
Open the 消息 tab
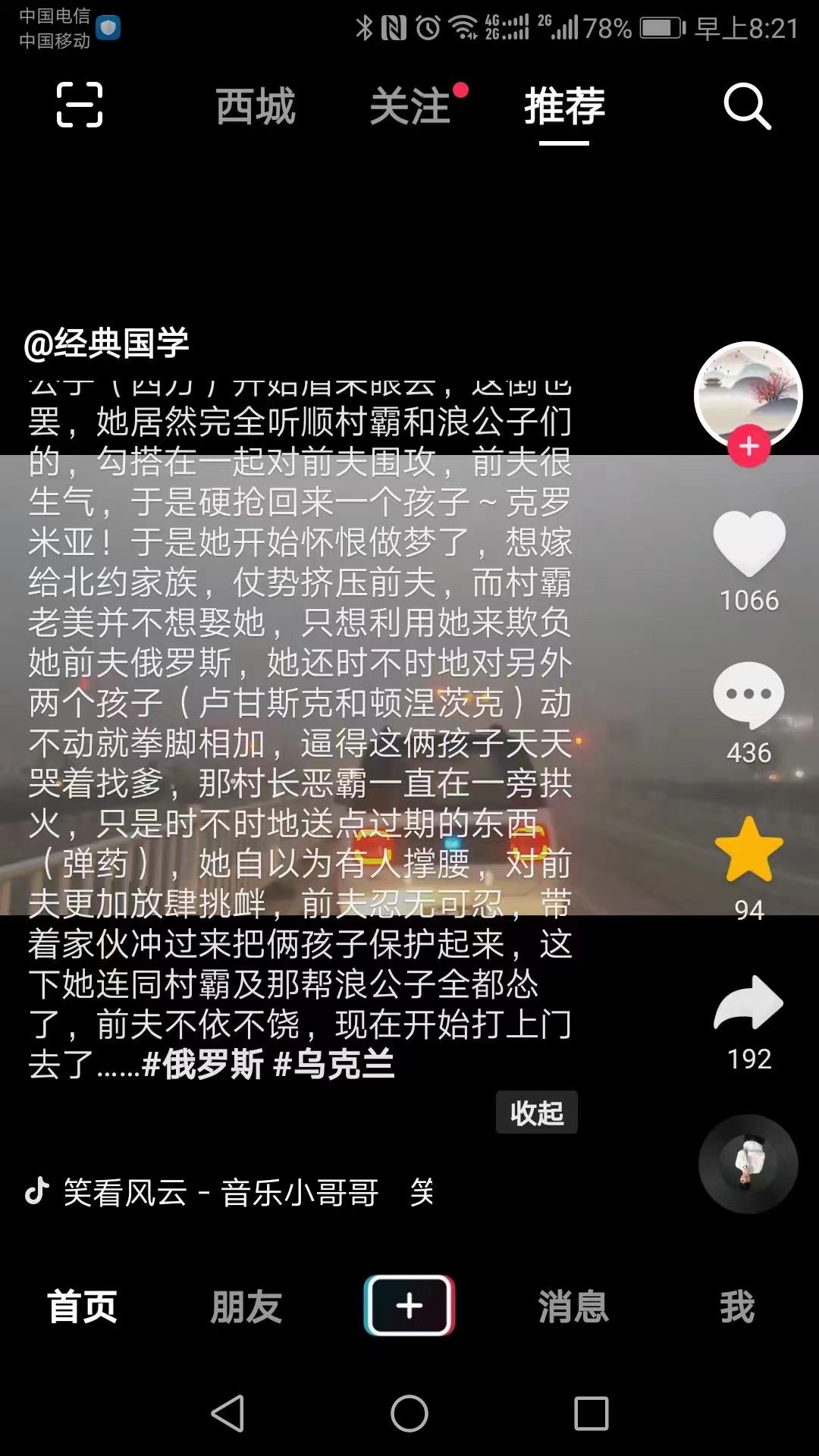click(x=573, y=1307)
